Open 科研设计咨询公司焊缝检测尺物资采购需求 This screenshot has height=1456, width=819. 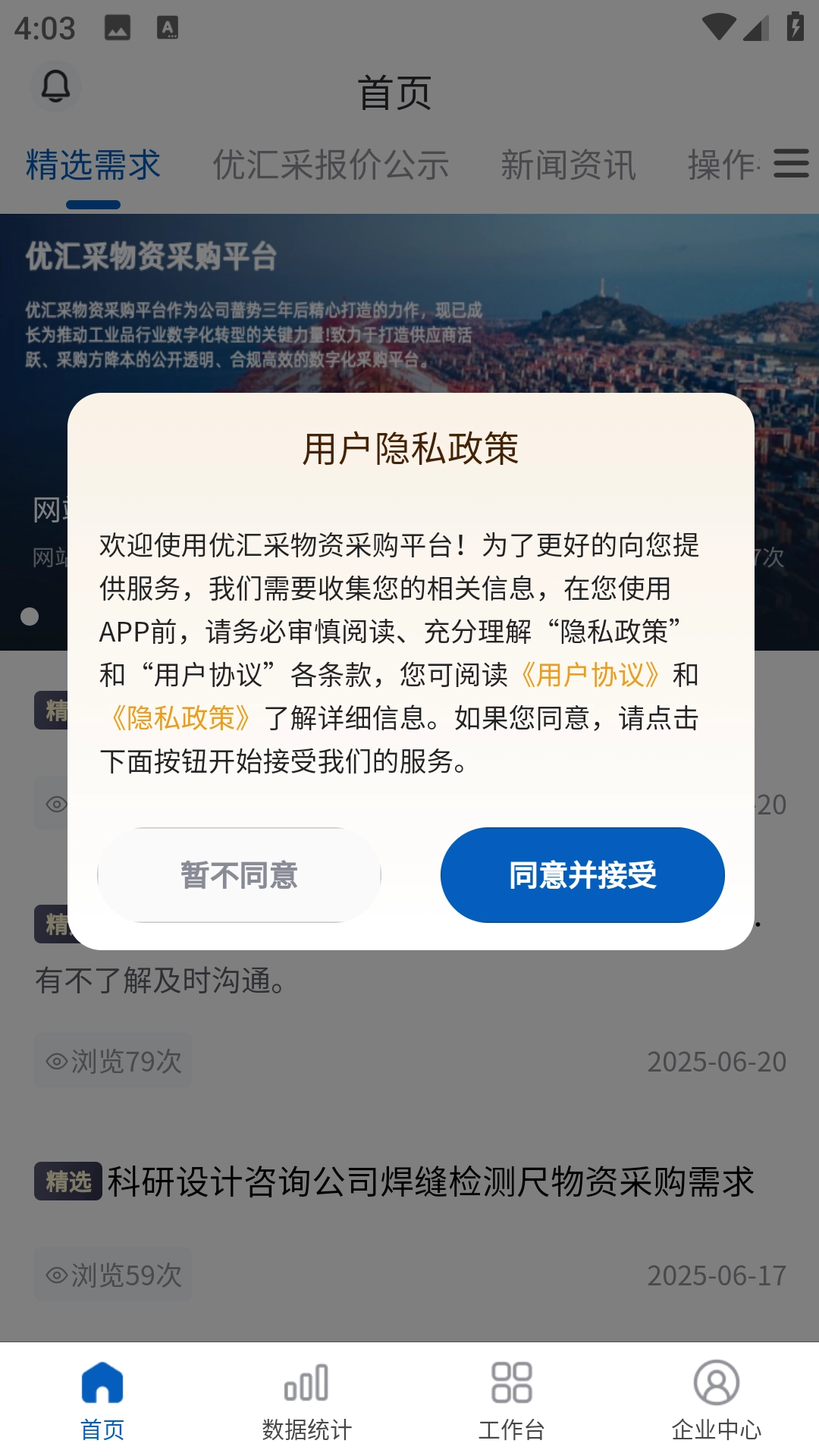[x=430, y=1181]
